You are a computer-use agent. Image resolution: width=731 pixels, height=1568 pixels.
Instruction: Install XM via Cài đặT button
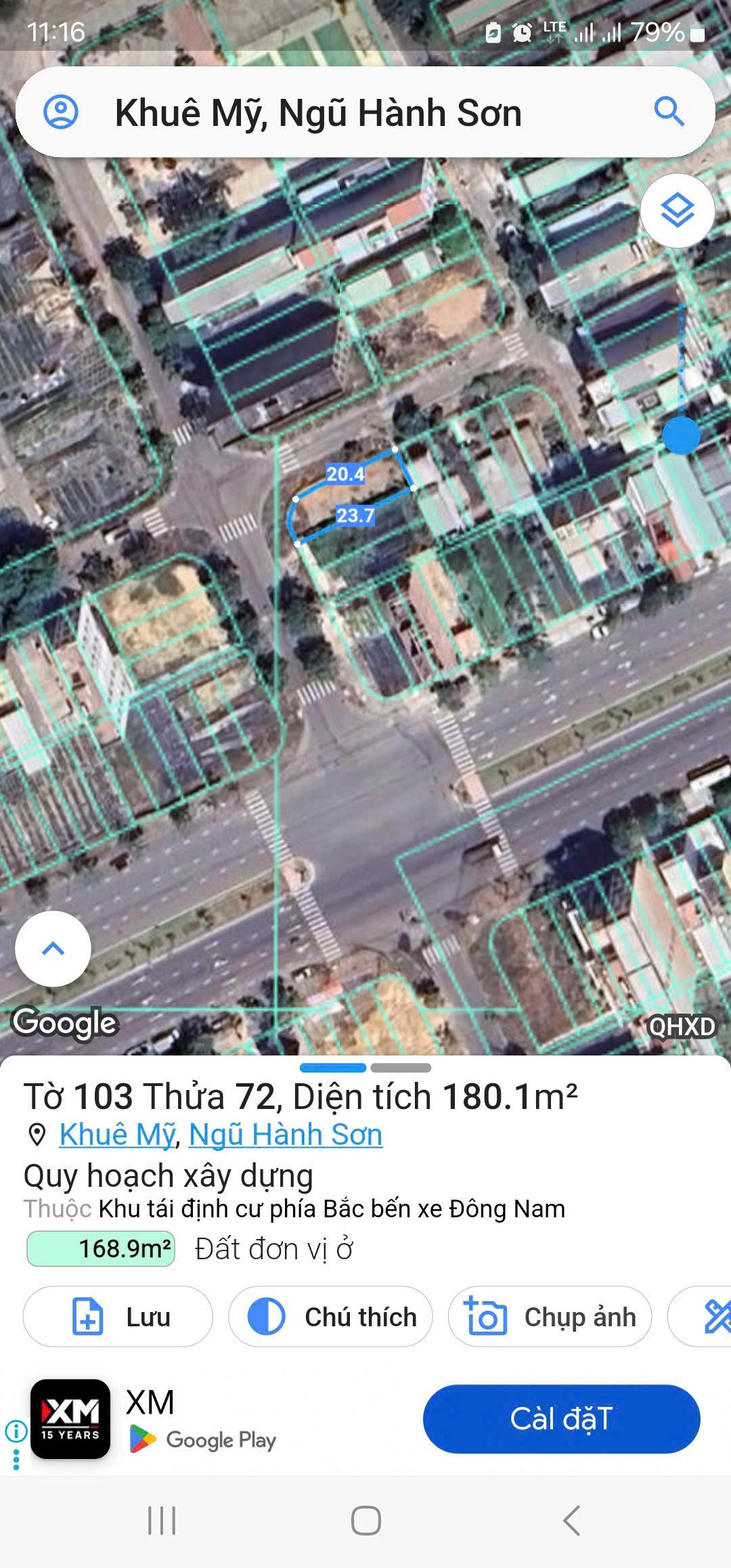[561, 1419]
